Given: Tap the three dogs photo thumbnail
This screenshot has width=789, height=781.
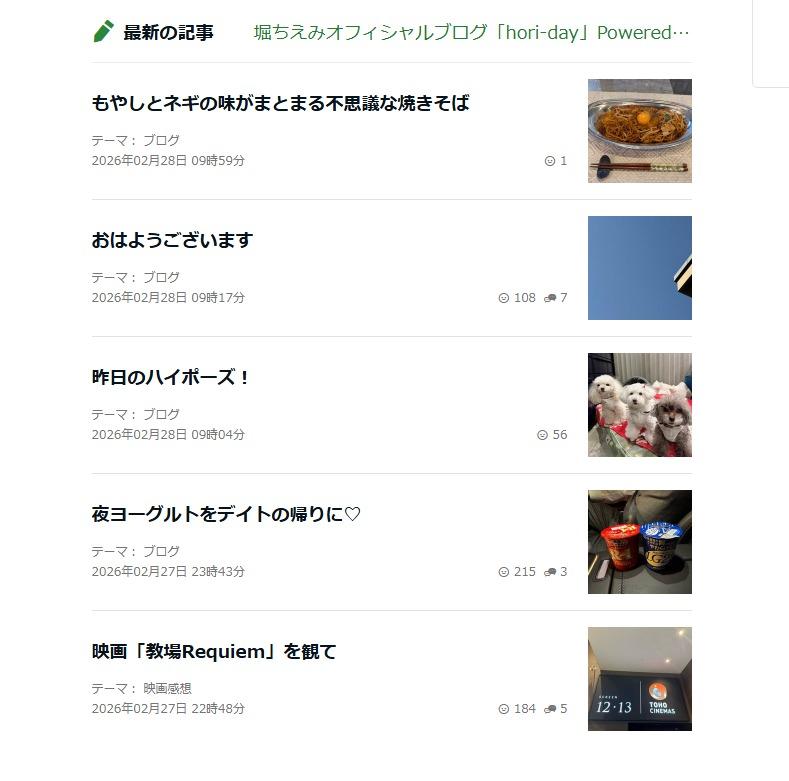Looking at the screenshot, I should coord(639,405).
